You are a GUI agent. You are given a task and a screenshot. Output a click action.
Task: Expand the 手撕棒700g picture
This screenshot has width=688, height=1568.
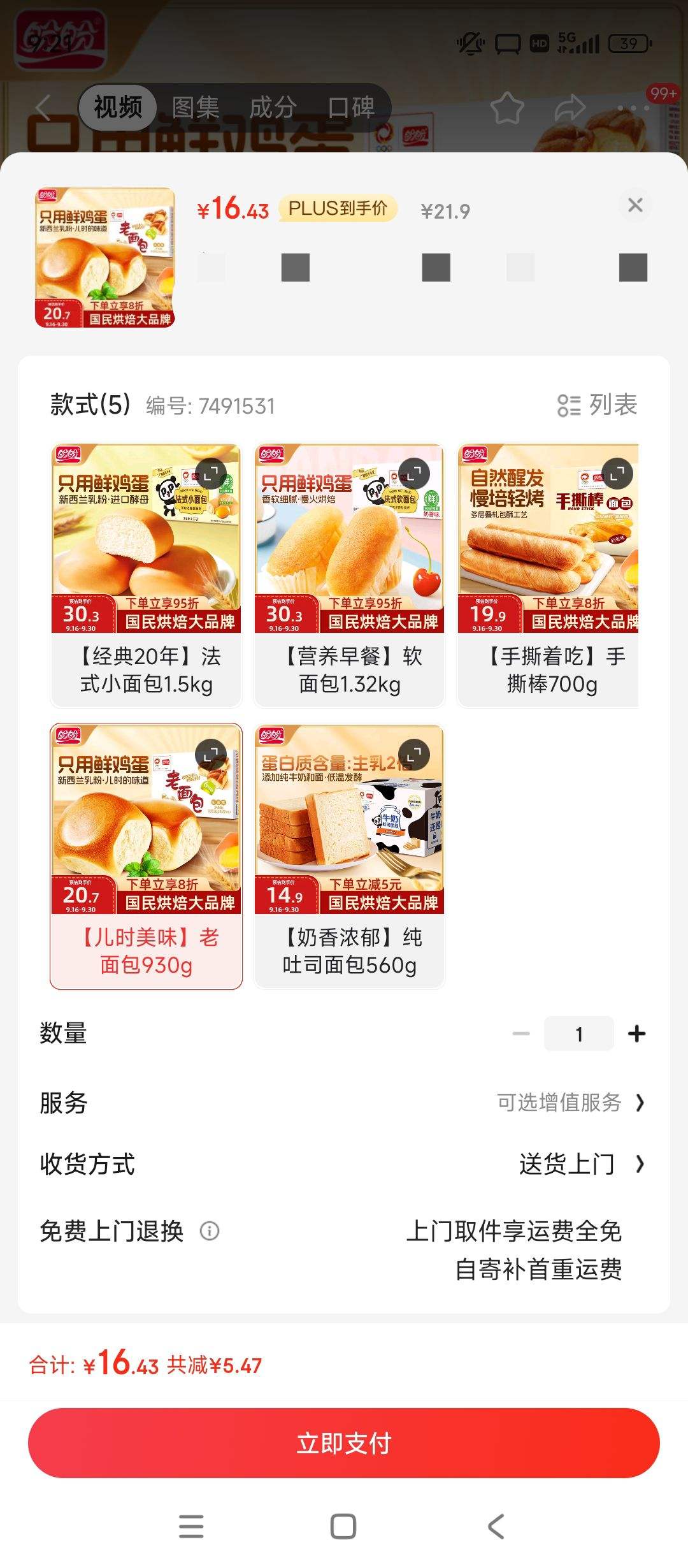click(x=617, y=474)
